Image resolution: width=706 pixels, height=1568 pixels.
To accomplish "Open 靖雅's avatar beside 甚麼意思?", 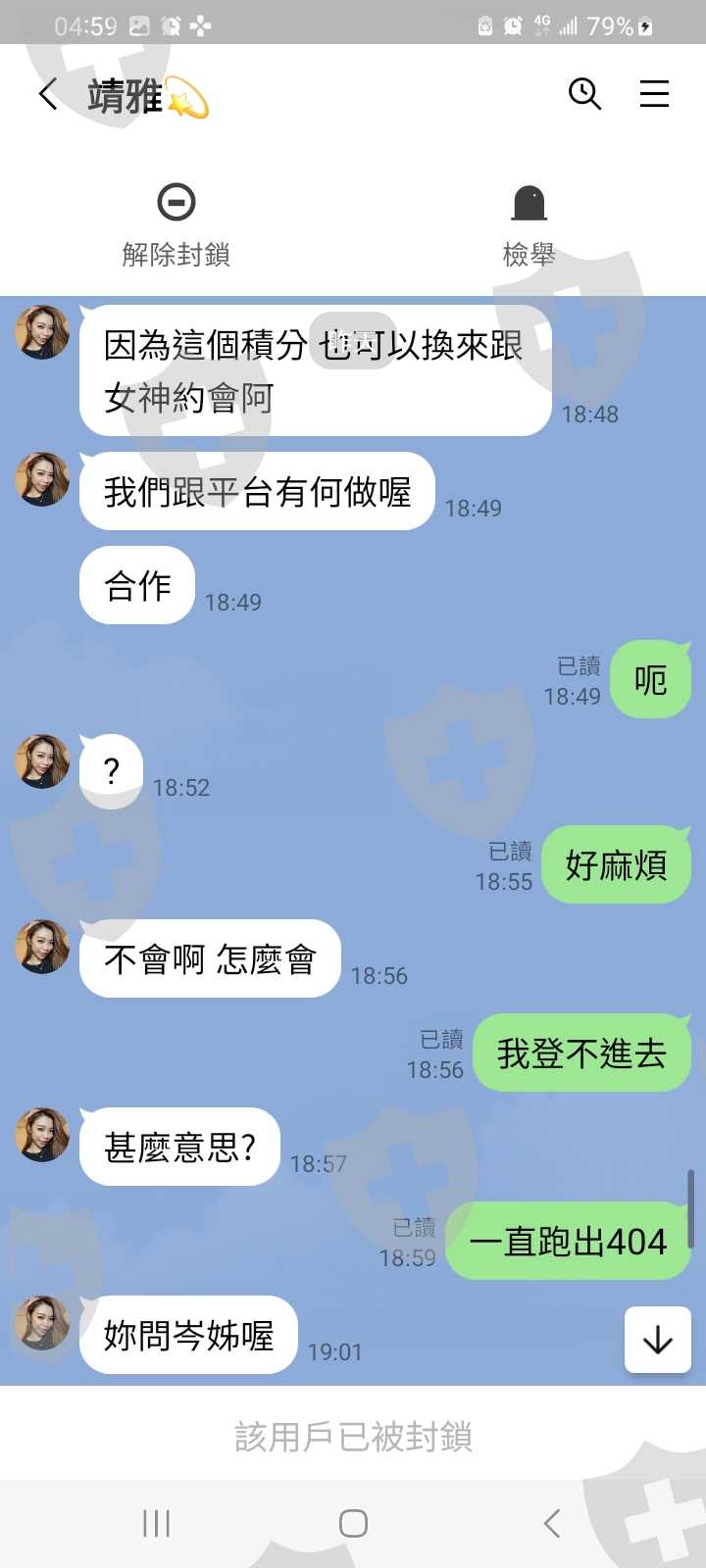I will click(x=42, y=1135).
